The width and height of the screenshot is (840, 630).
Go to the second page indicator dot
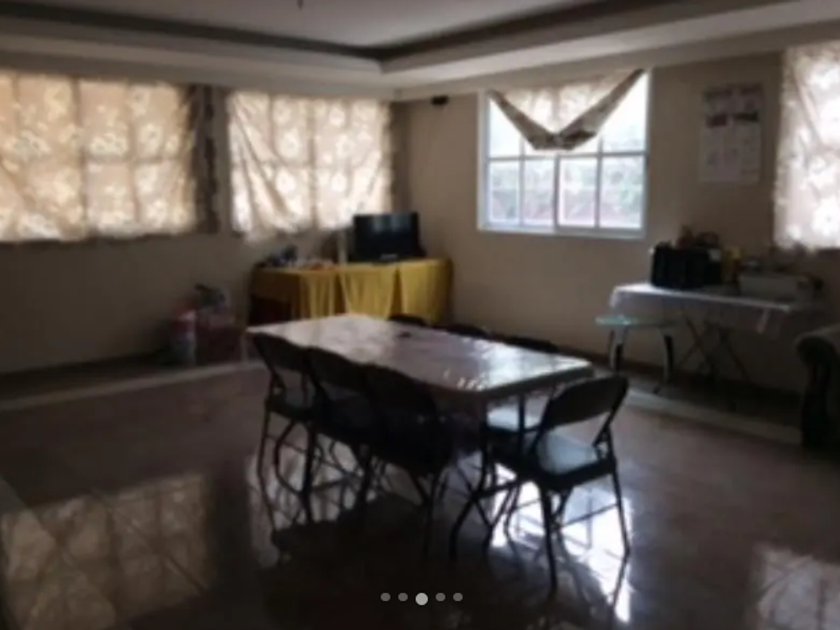click(x=403, y=597)
